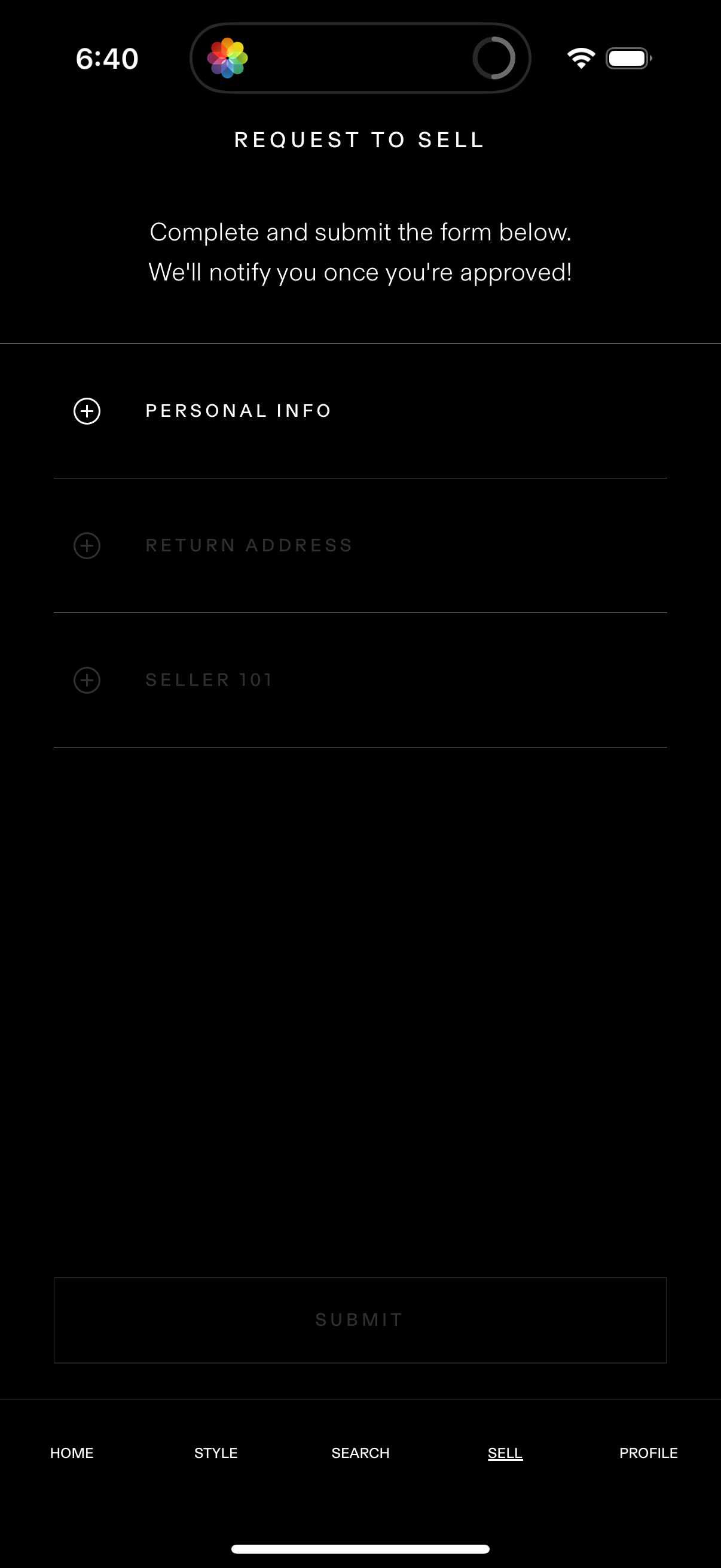Select the underlined SELL tab
This screenshot has height=1568, width=721.
point(505,1453)
